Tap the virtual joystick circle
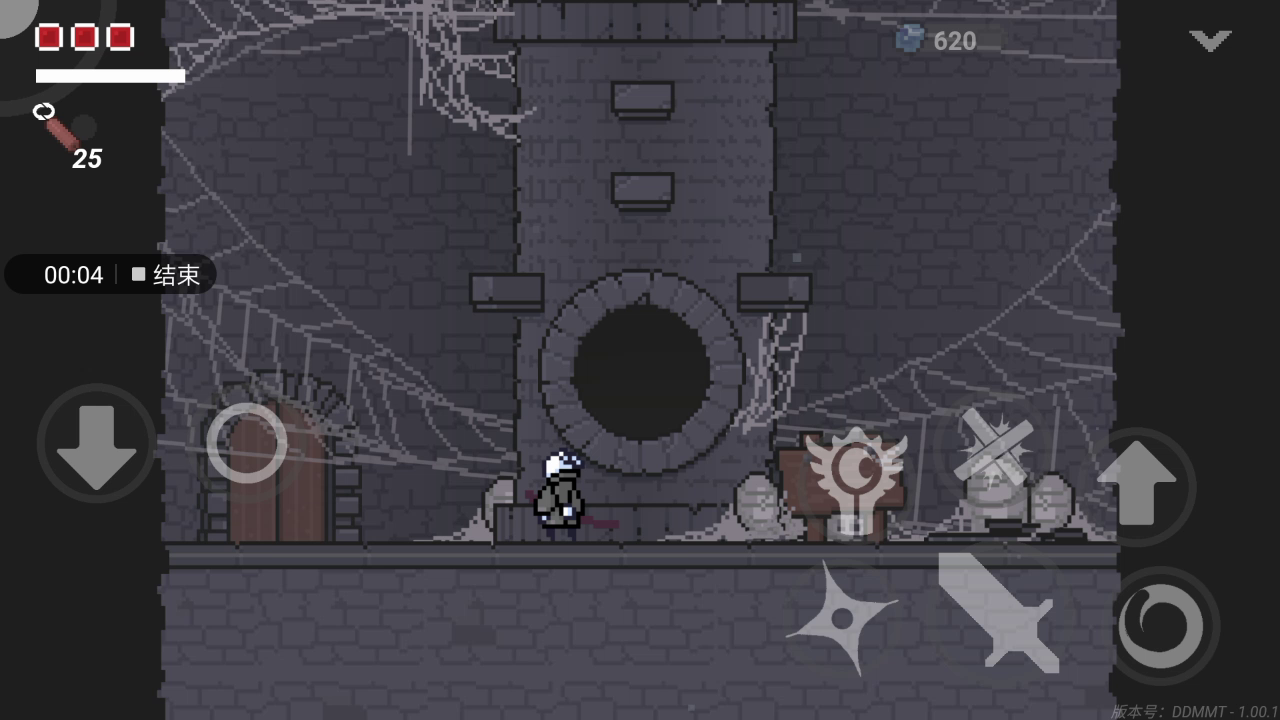 pos(247,443)
